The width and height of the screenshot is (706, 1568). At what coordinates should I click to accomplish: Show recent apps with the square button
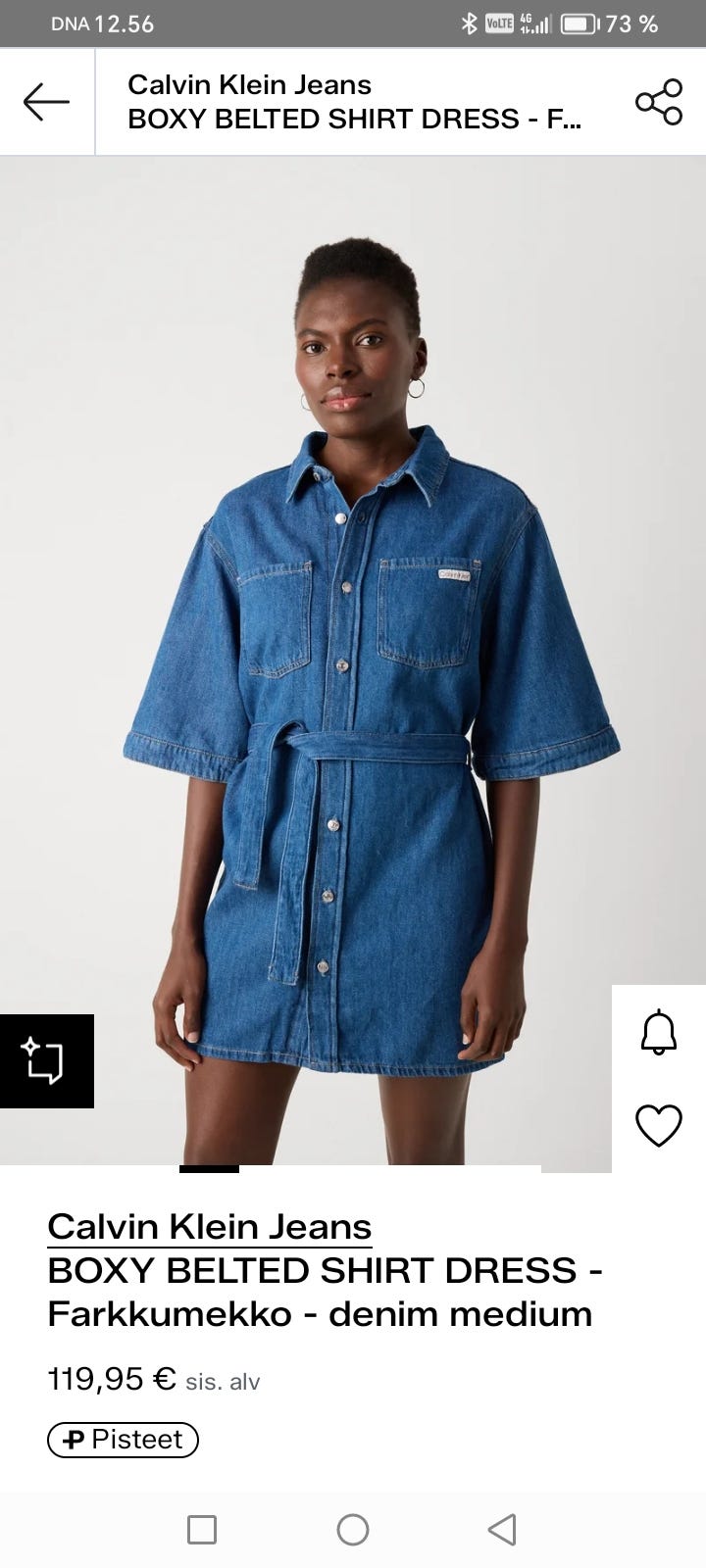202,1529
